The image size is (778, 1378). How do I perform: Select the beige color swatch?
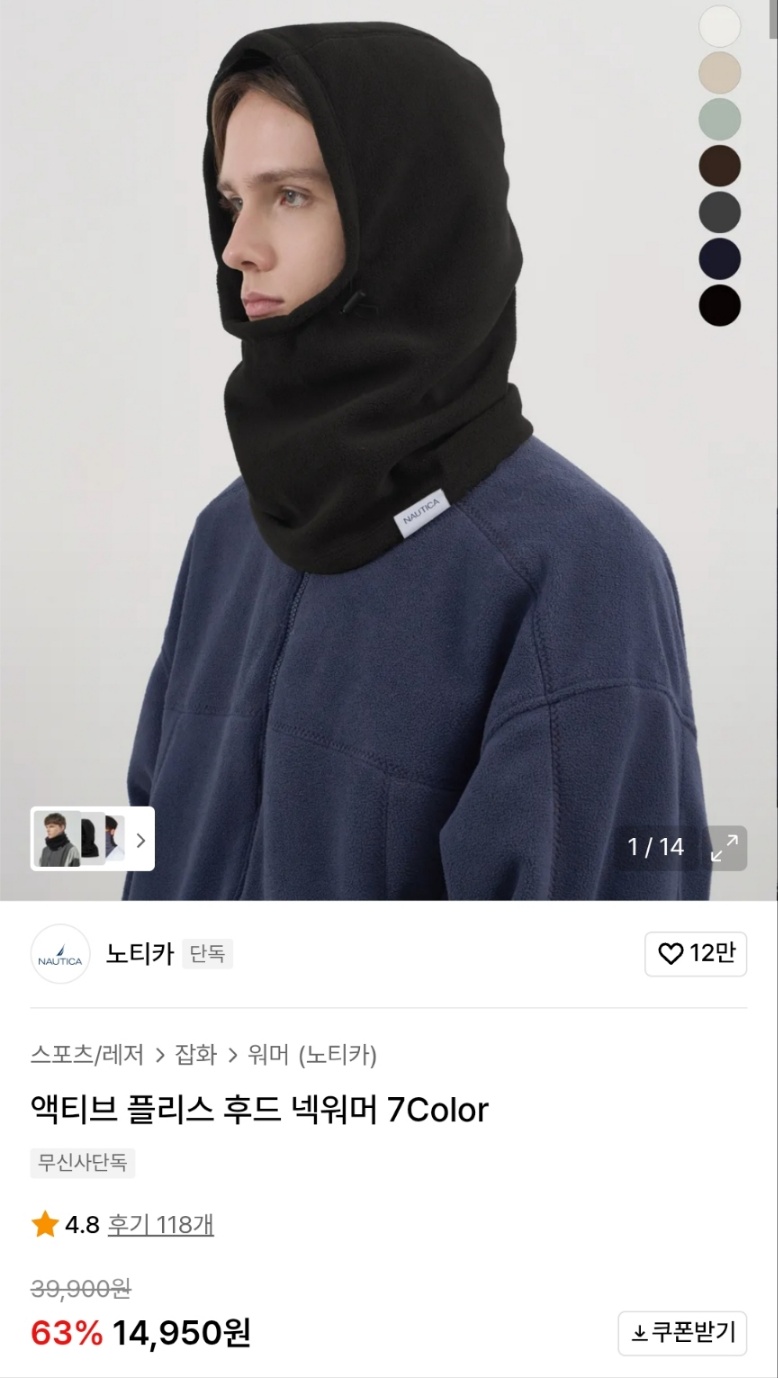(x=719, y=73)
